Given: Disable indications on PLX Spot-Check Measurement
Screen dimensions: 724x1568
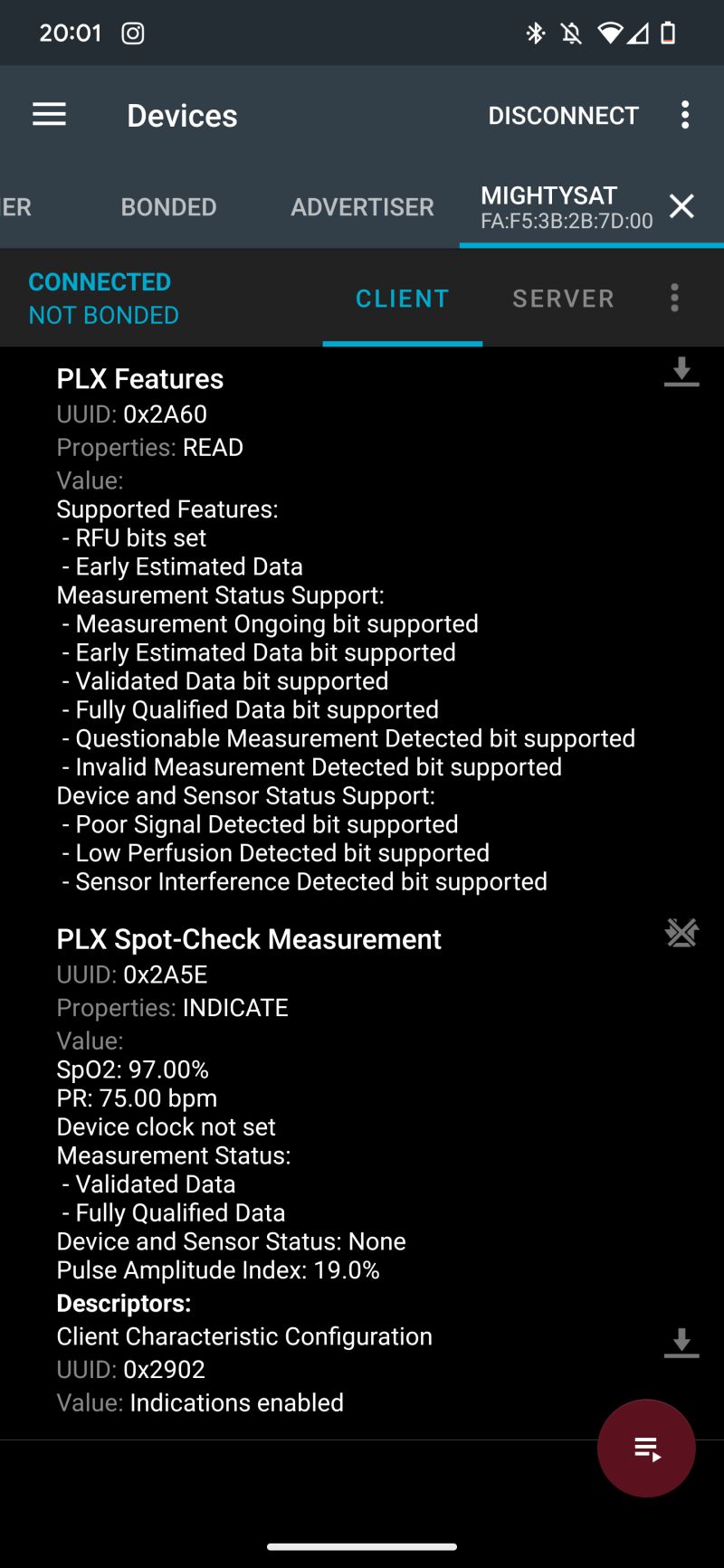Looking at the screenshot, I should click(681, 933).
